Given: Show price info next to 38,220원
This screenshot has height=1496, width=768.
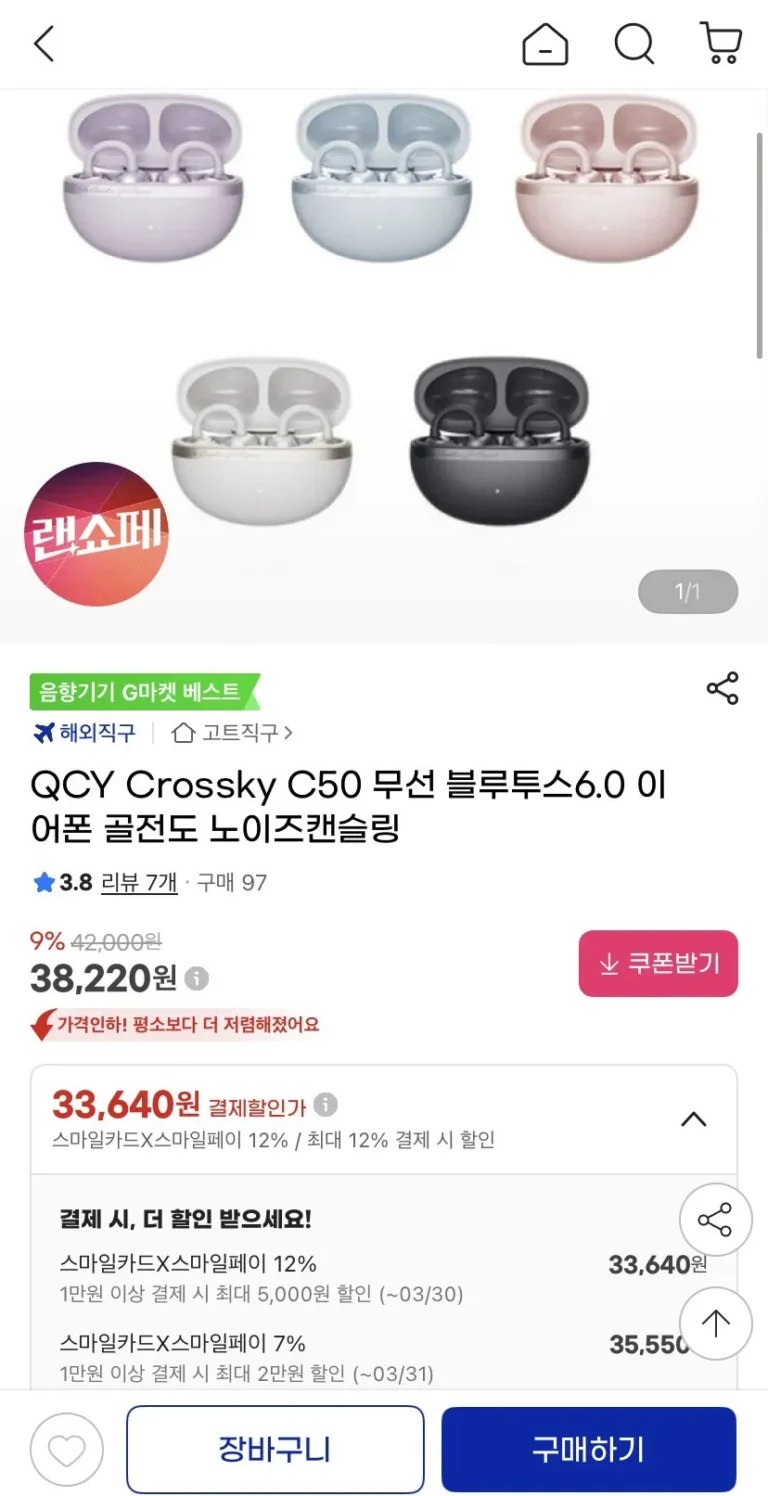Looking at the screenshot, I should pyautogui.click(x=197, y=978).
